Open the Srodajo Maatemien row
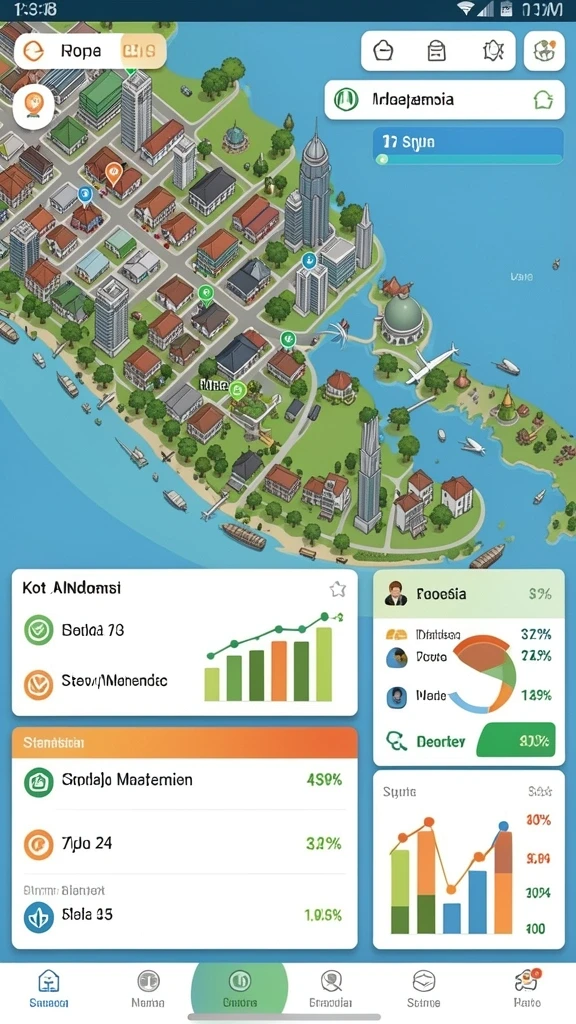The image size is (576, 1024). [184, 780]
